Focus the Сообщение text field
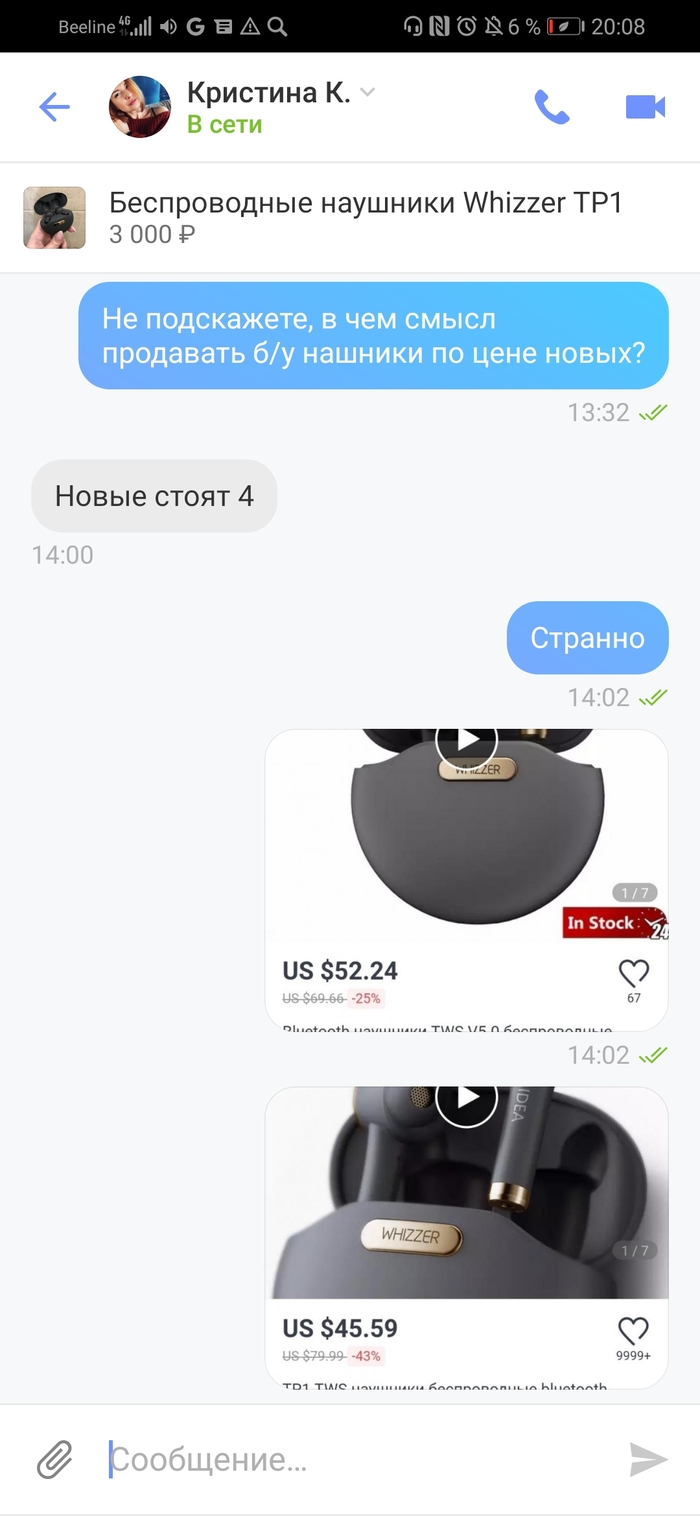Viewport: 700px width, 1516px height. coord(350,1460)
